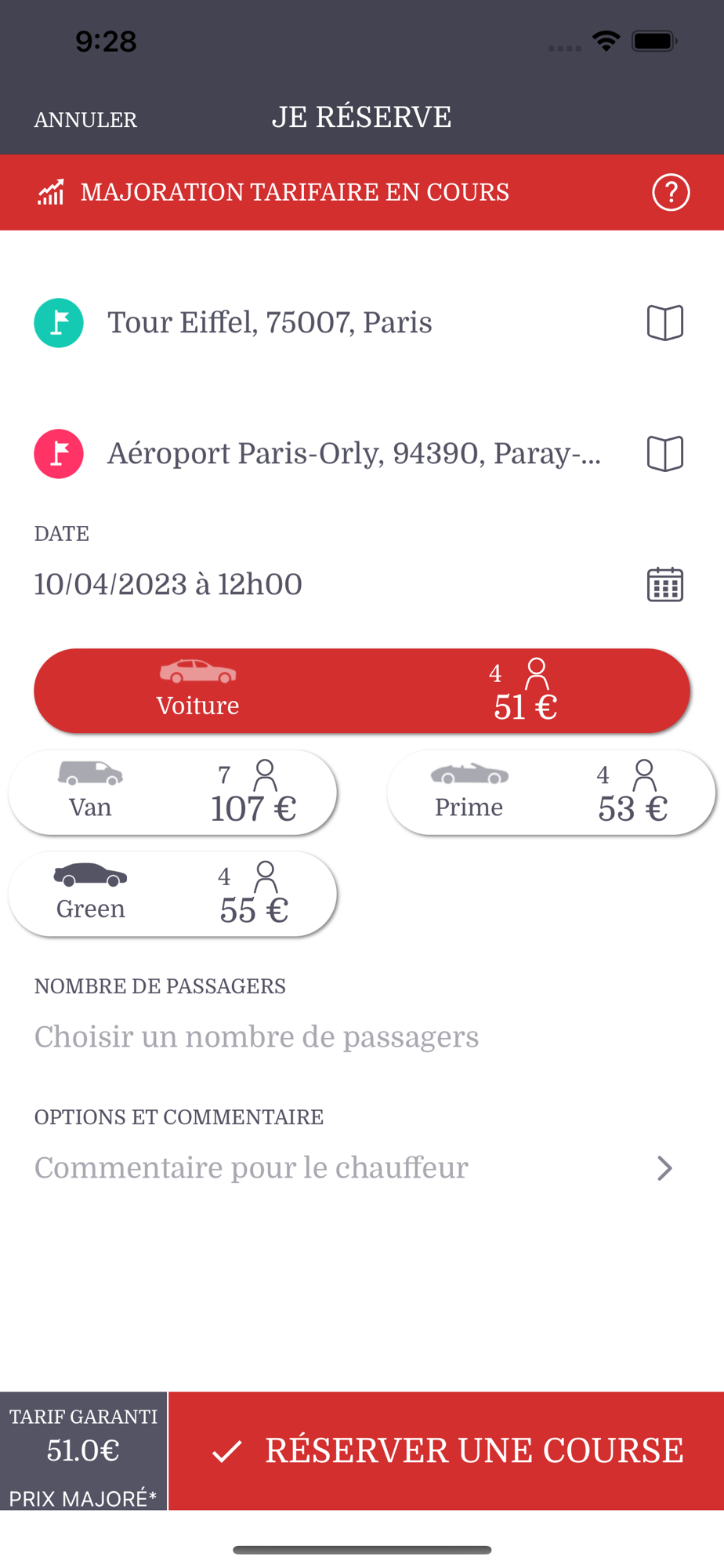Edit the Tour Eiffel pickup address

[270, 322]
